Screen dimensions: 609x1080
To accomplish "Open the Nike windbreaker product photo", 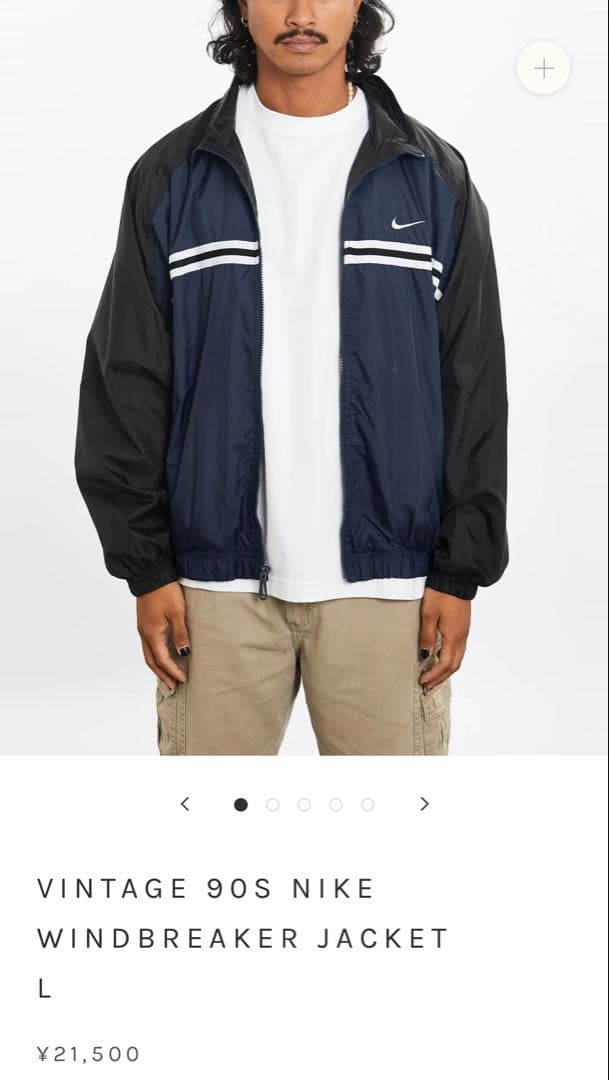I will (304, 377).
